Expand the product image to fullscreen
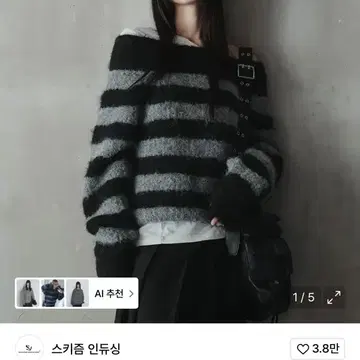Screen dimensions: 360x360 [x=334, y=297]
